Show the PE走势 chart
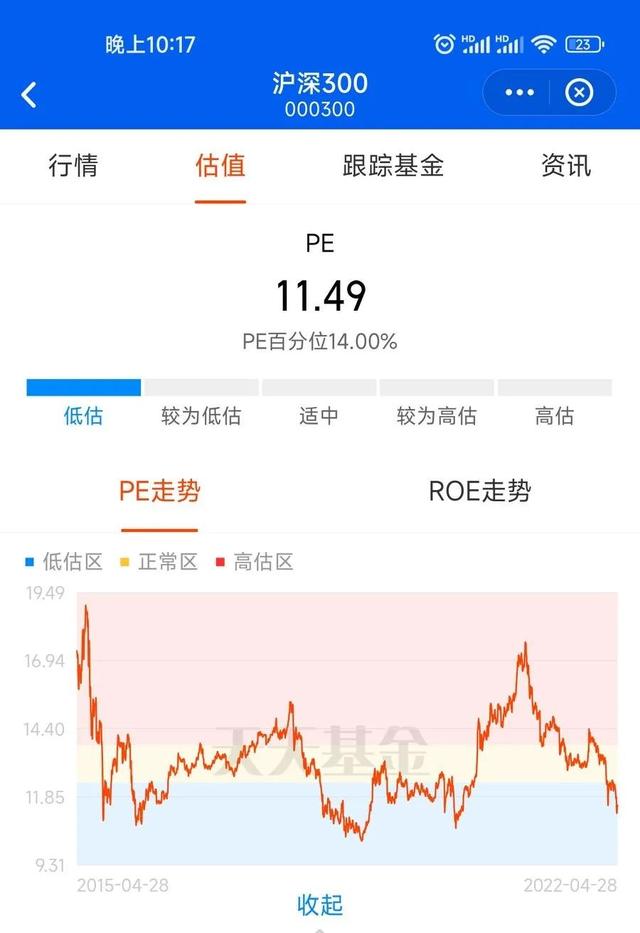 click(160, 491)
